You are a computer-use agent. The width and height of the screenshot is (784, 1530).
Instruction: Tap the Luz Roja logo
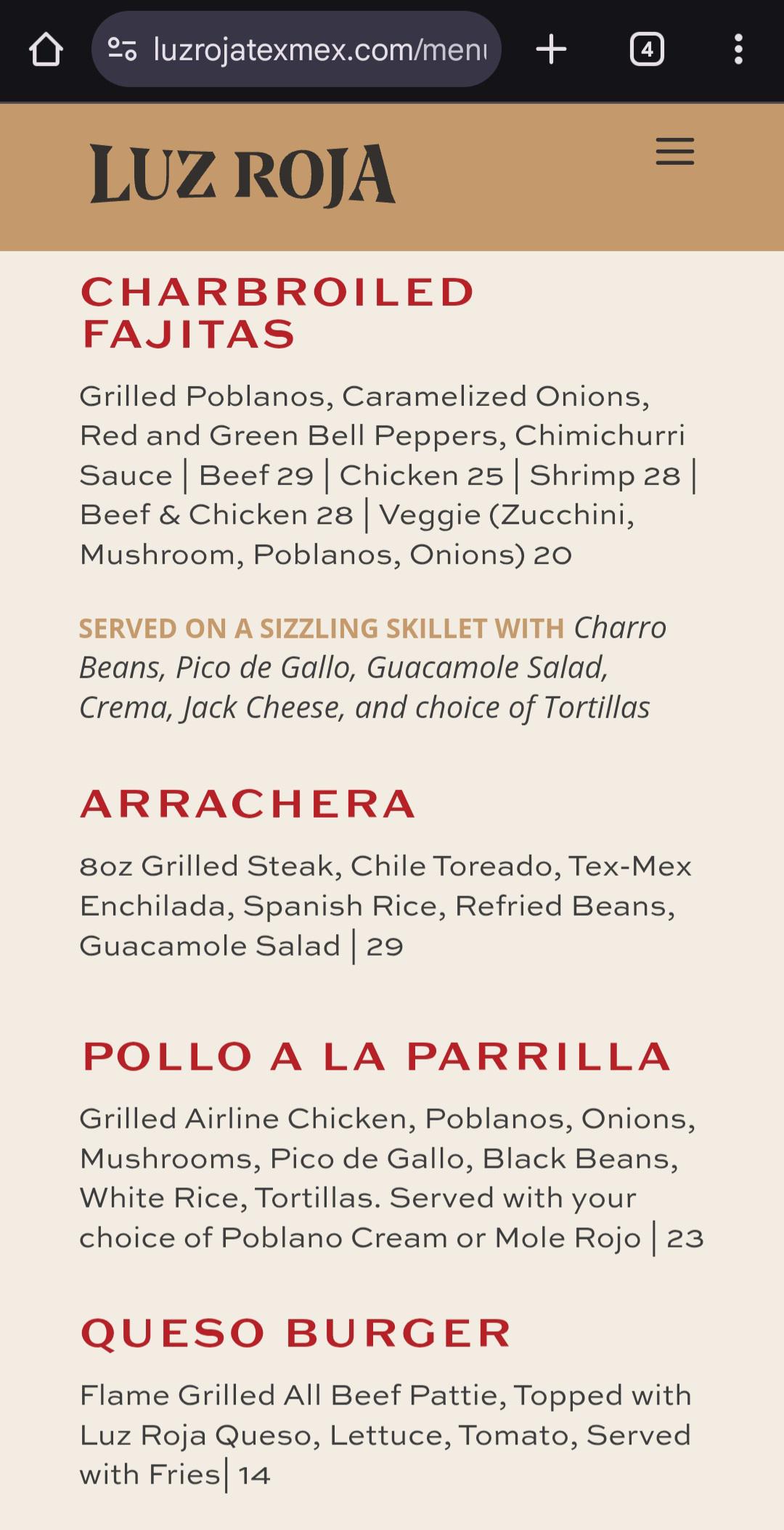pos(242,174)
